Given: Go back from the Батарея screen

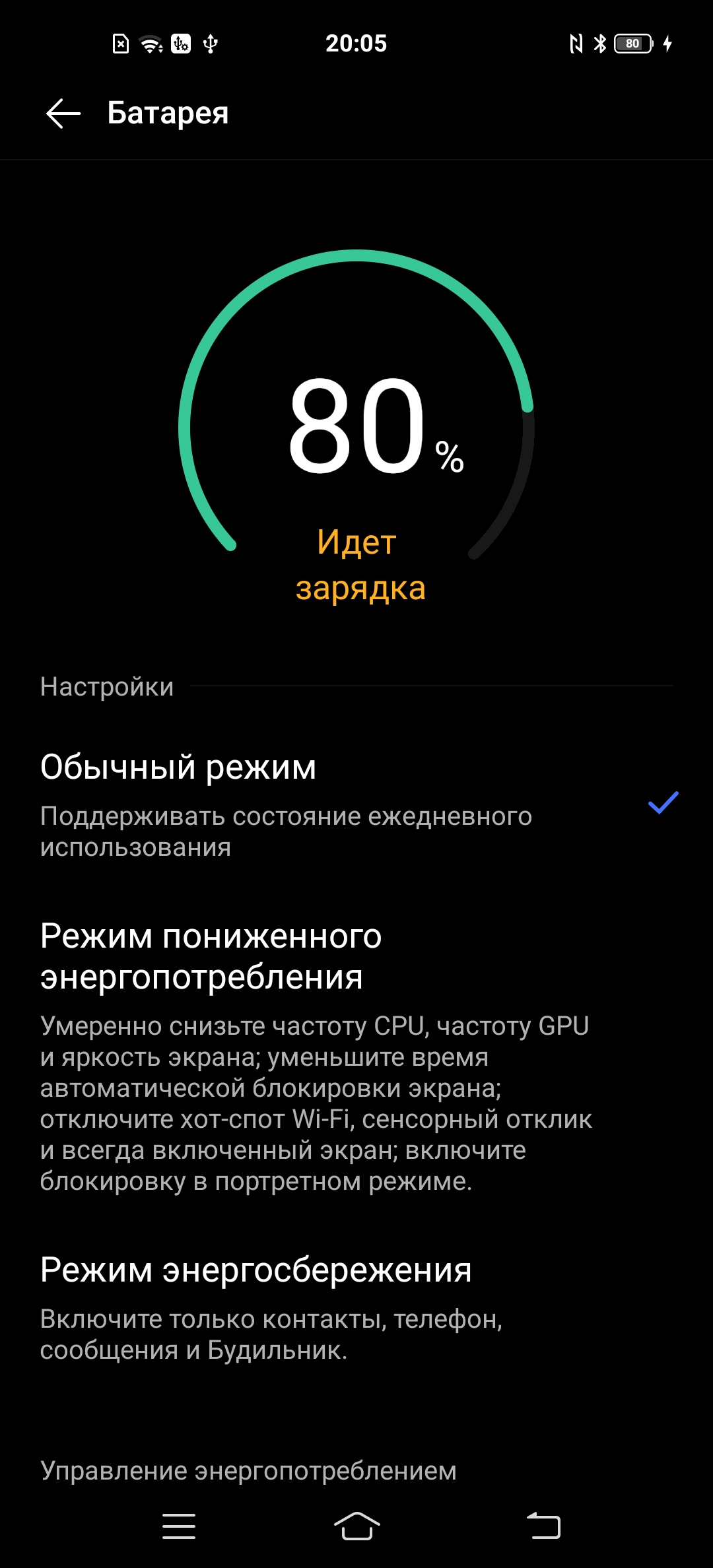Looking at the screenshot, I should pyautogui.click(x=63, y=114).
